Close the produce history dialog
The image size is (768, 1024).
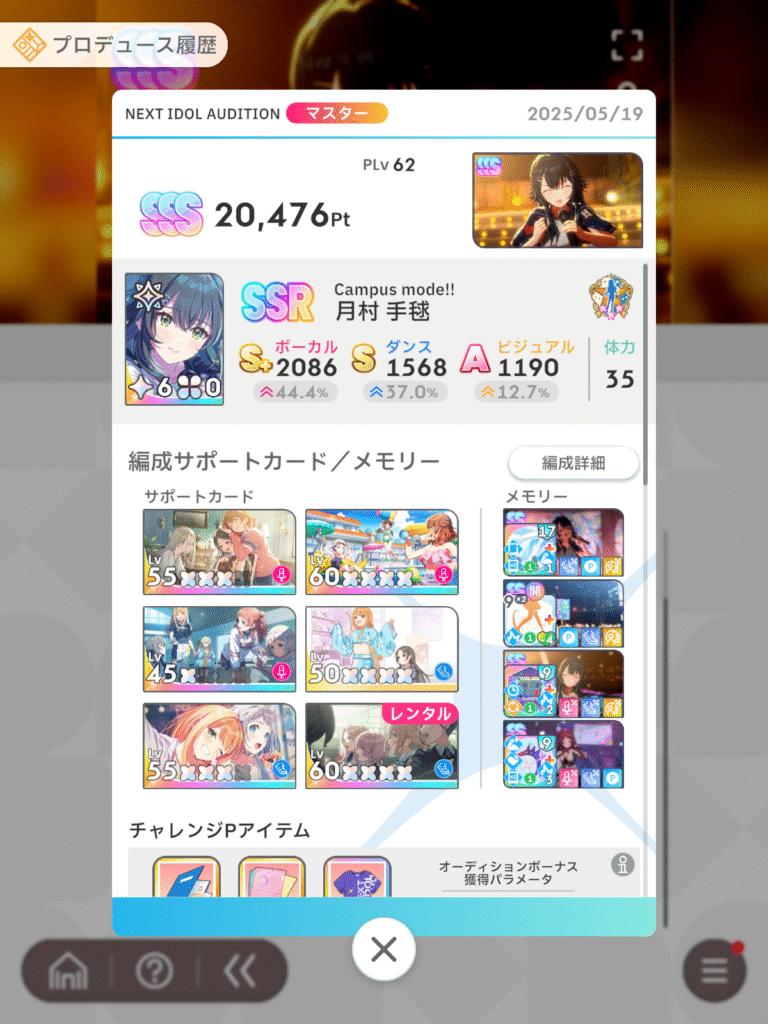[x=384, y=950]
